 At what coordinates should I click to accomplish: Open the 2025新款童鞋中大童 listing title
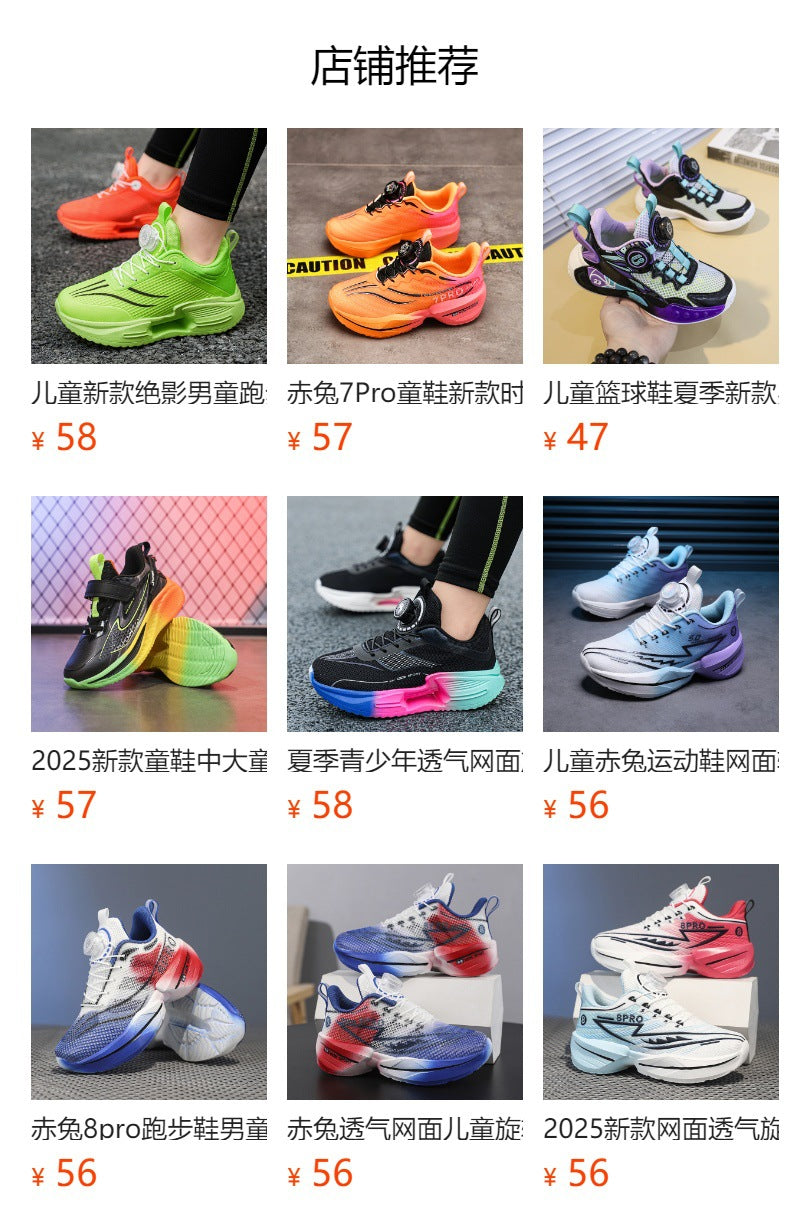(147, 761)
